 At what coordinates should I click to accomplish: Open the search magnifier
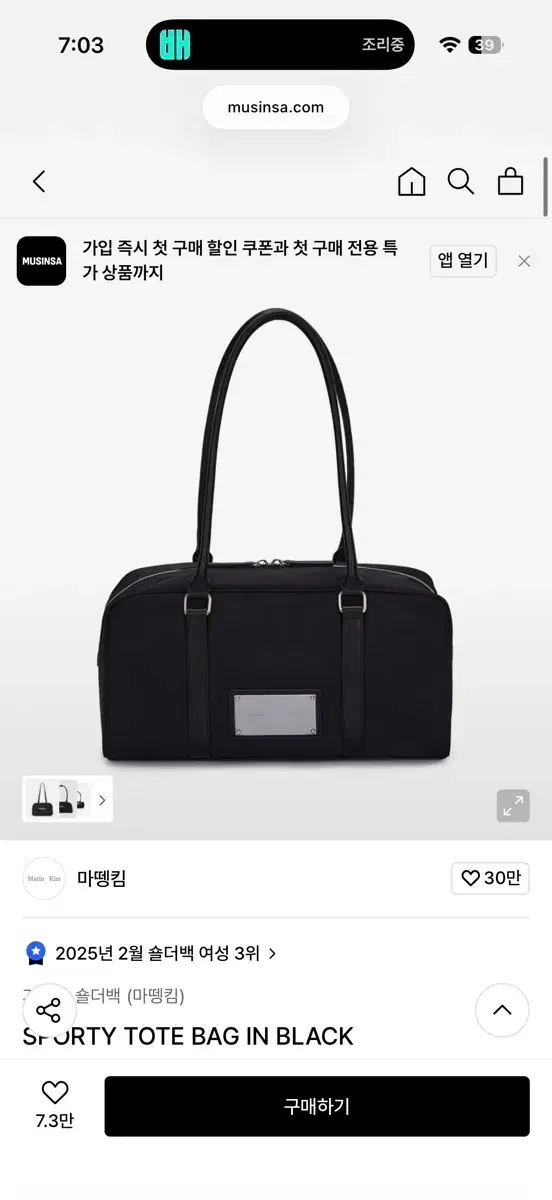[x=460, y=181]
